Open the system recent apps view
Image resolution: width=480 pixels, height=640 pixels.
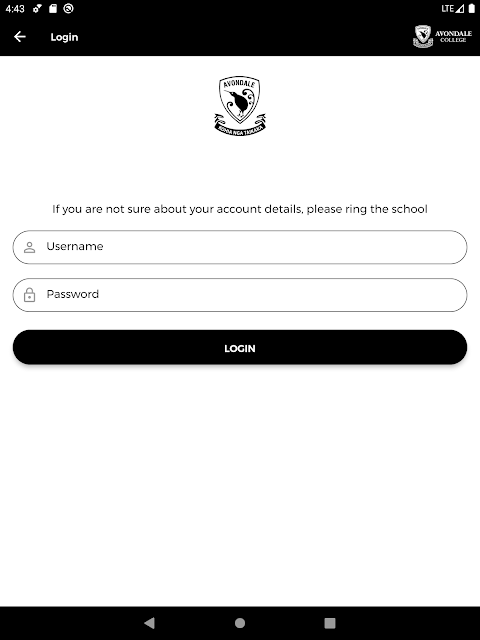[330, 623]
